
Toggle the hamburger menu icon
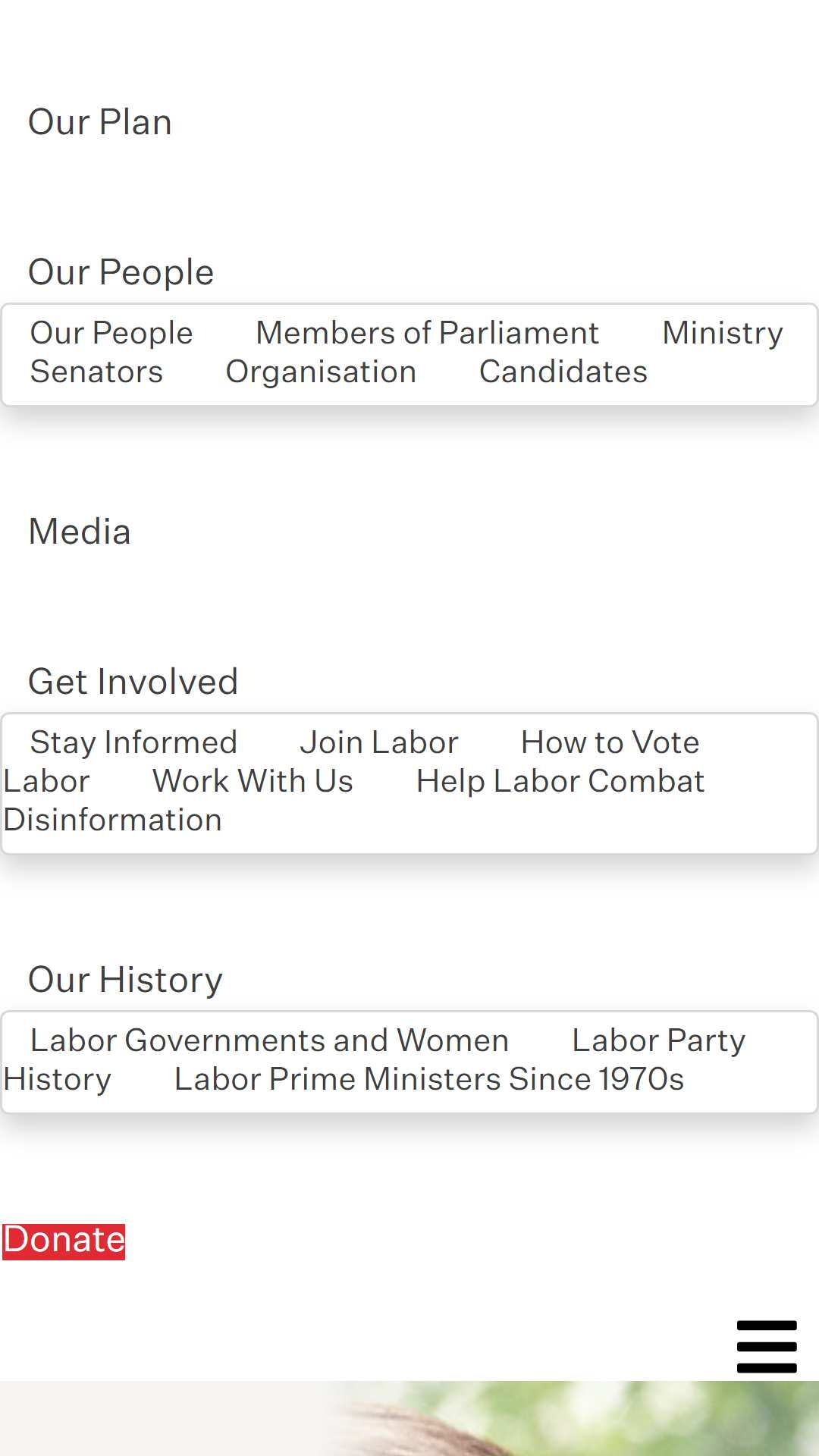tap(767, 1347)
